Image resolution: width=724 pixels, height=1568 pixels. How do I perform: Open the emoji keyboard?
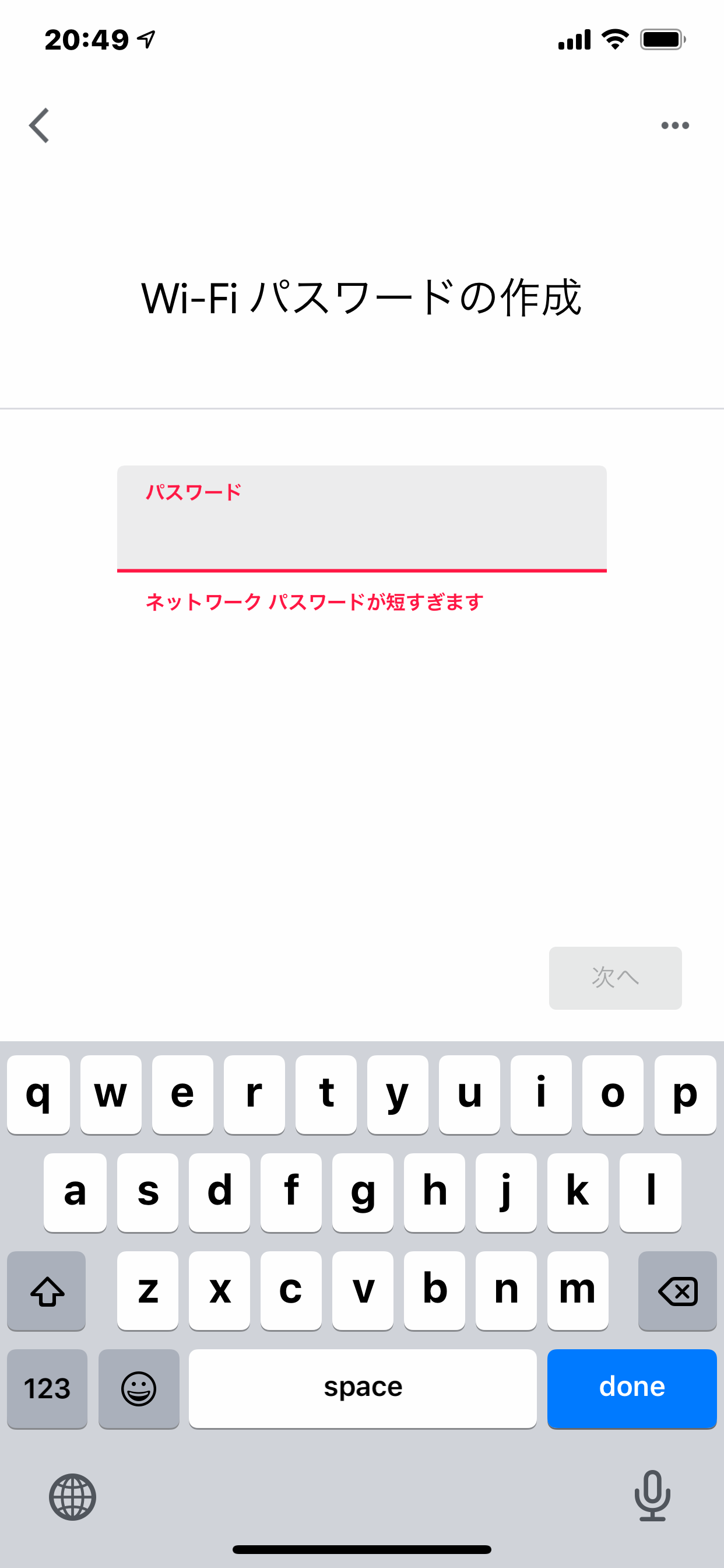pos(139,1388)
